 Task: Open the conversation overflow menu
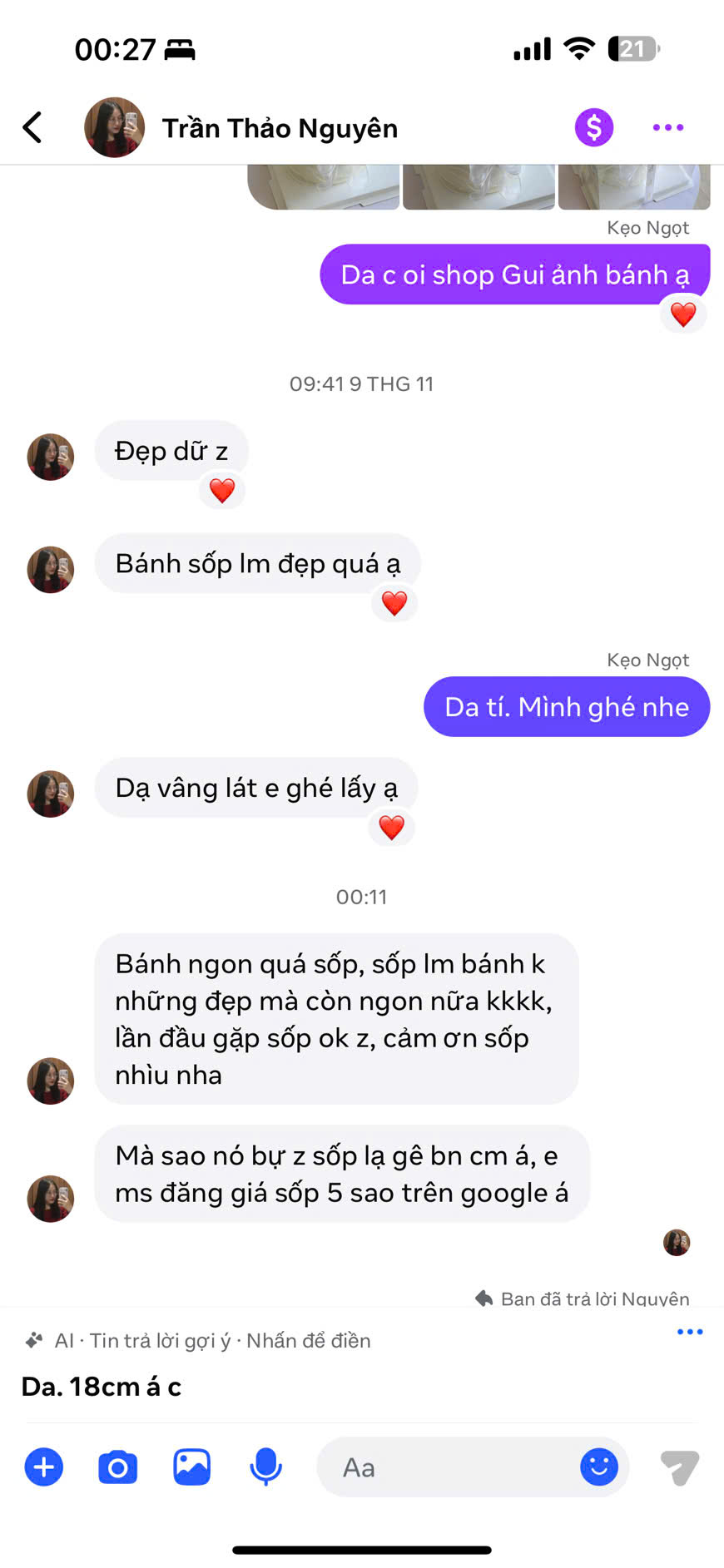667,127
